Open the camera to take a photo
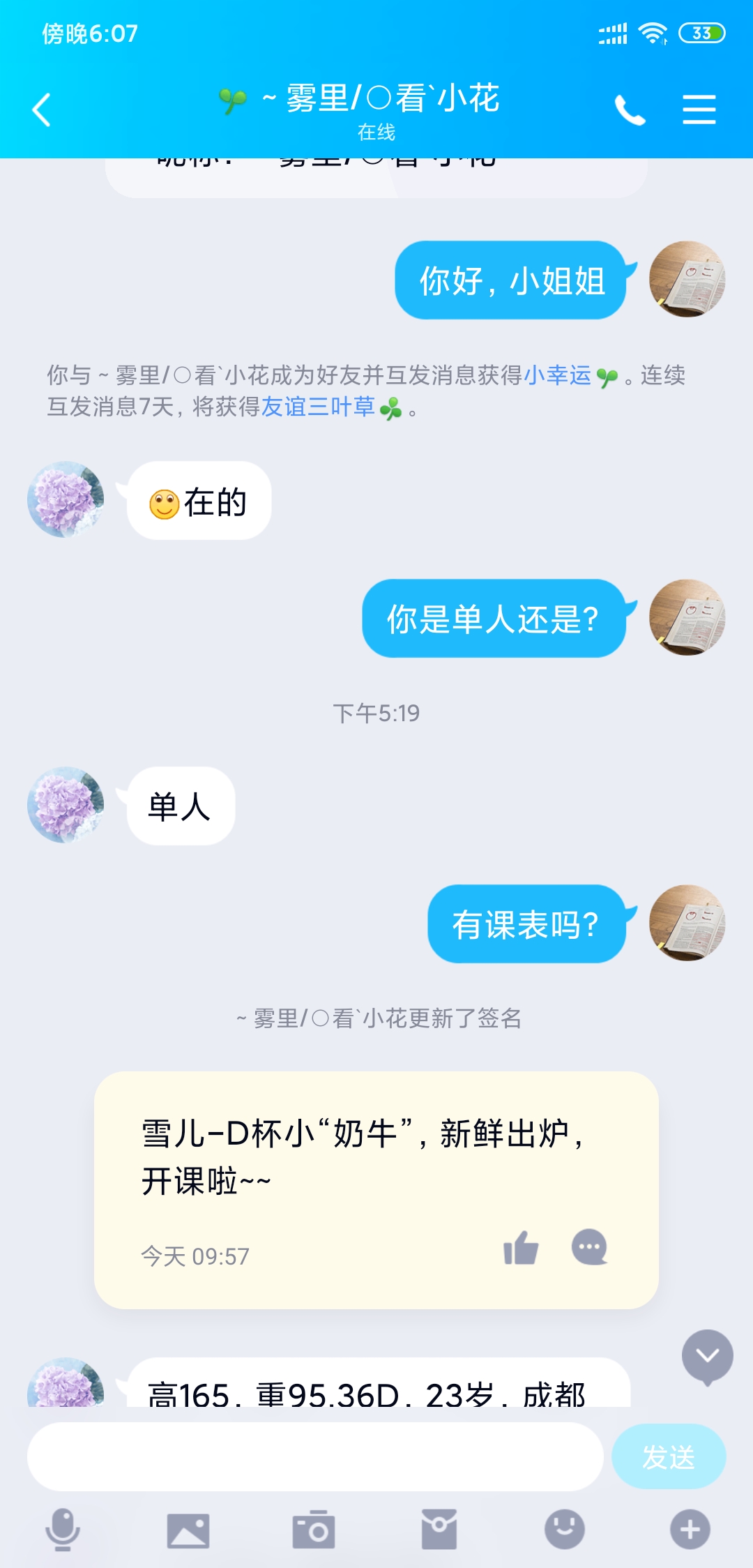This screenshot has height=1568, width=753. click(x=314, y=1530)
